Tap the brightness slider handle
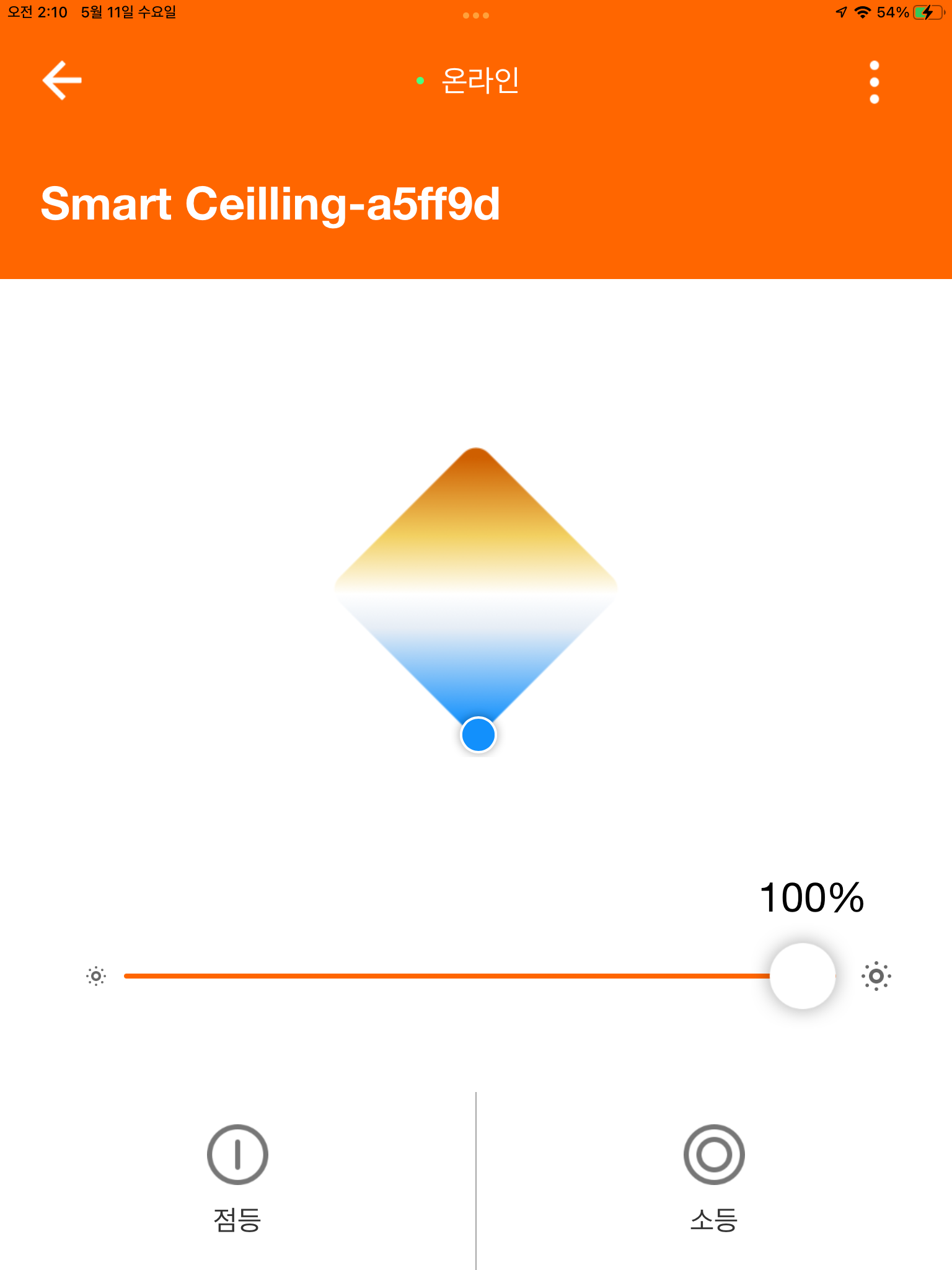This screenshot has width=952, height=1270. 802,976
